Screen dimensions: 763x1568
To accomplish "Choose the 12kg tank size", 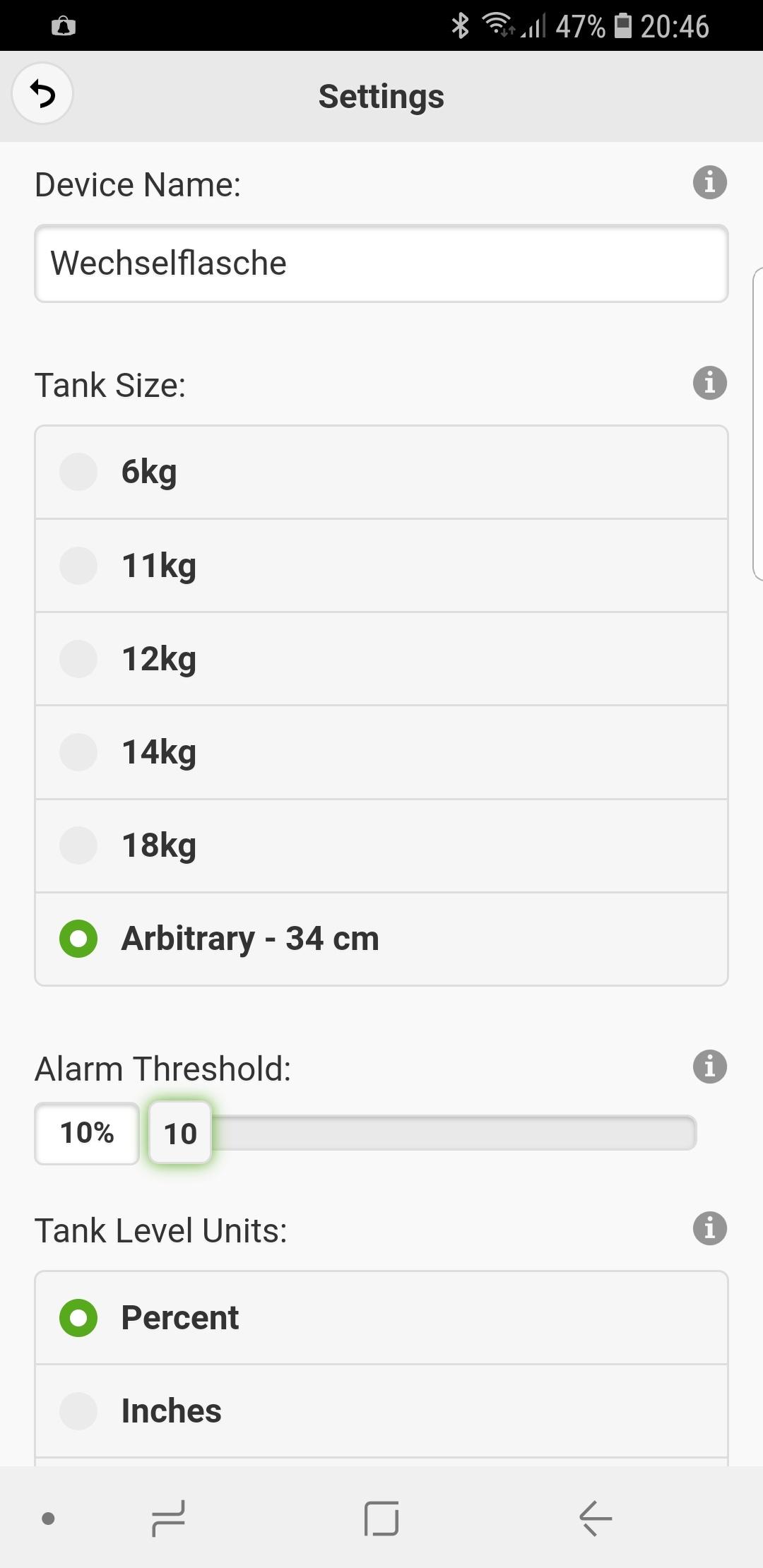I will [381, 659].
